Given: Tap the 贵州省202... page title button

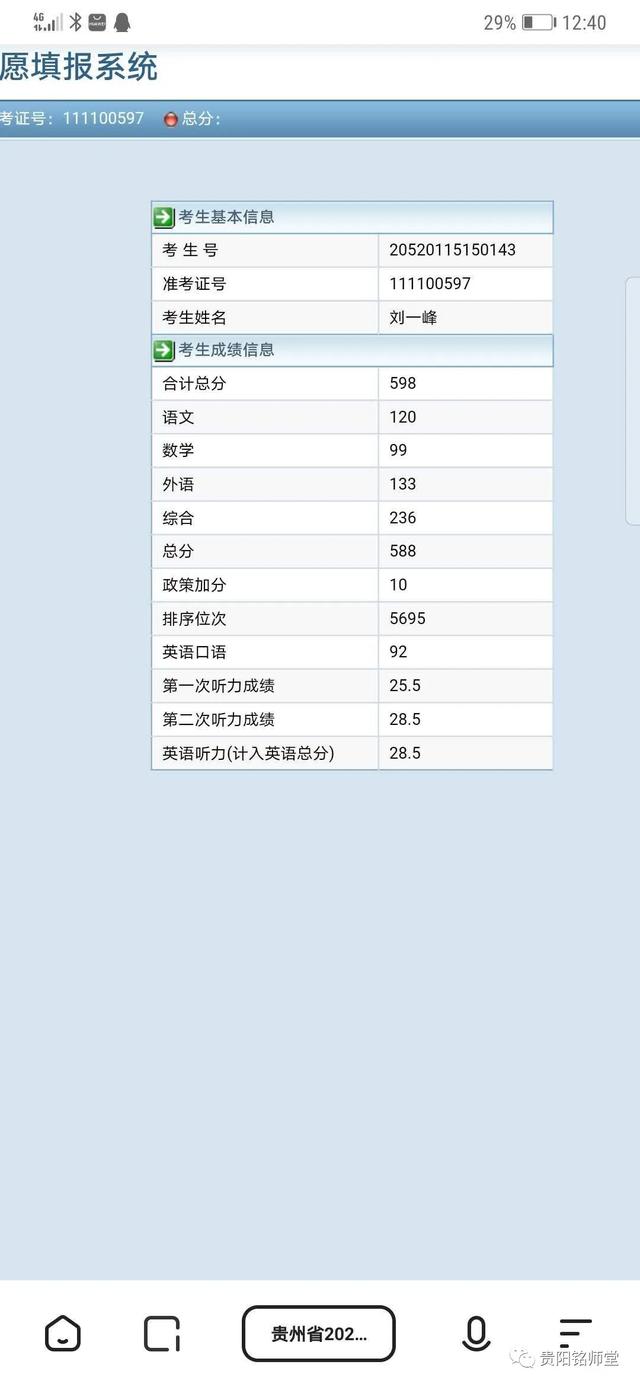Looking at the screenshot, I should tap(319, 1334).
